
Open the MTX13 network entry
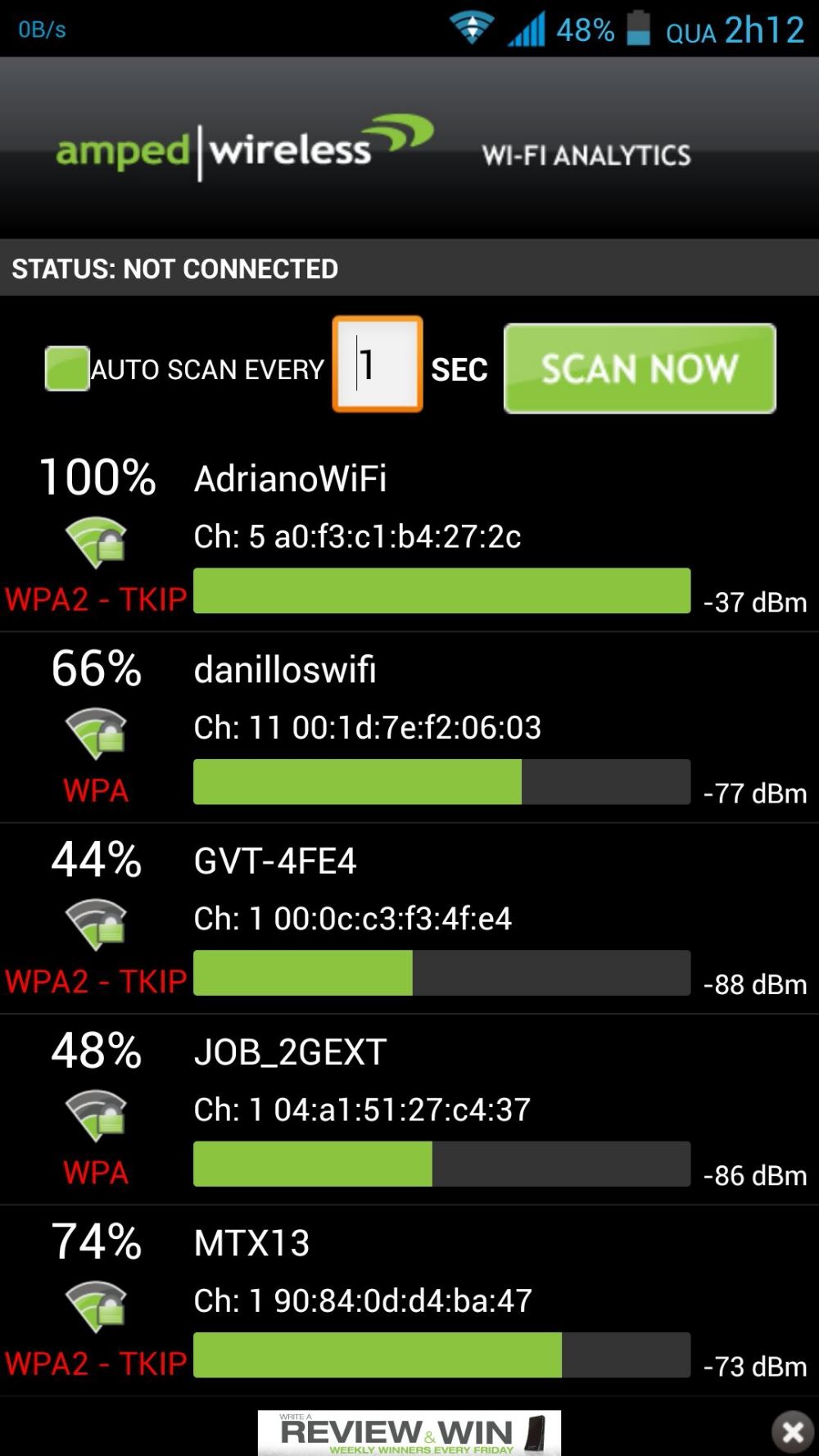[409, 1300]
